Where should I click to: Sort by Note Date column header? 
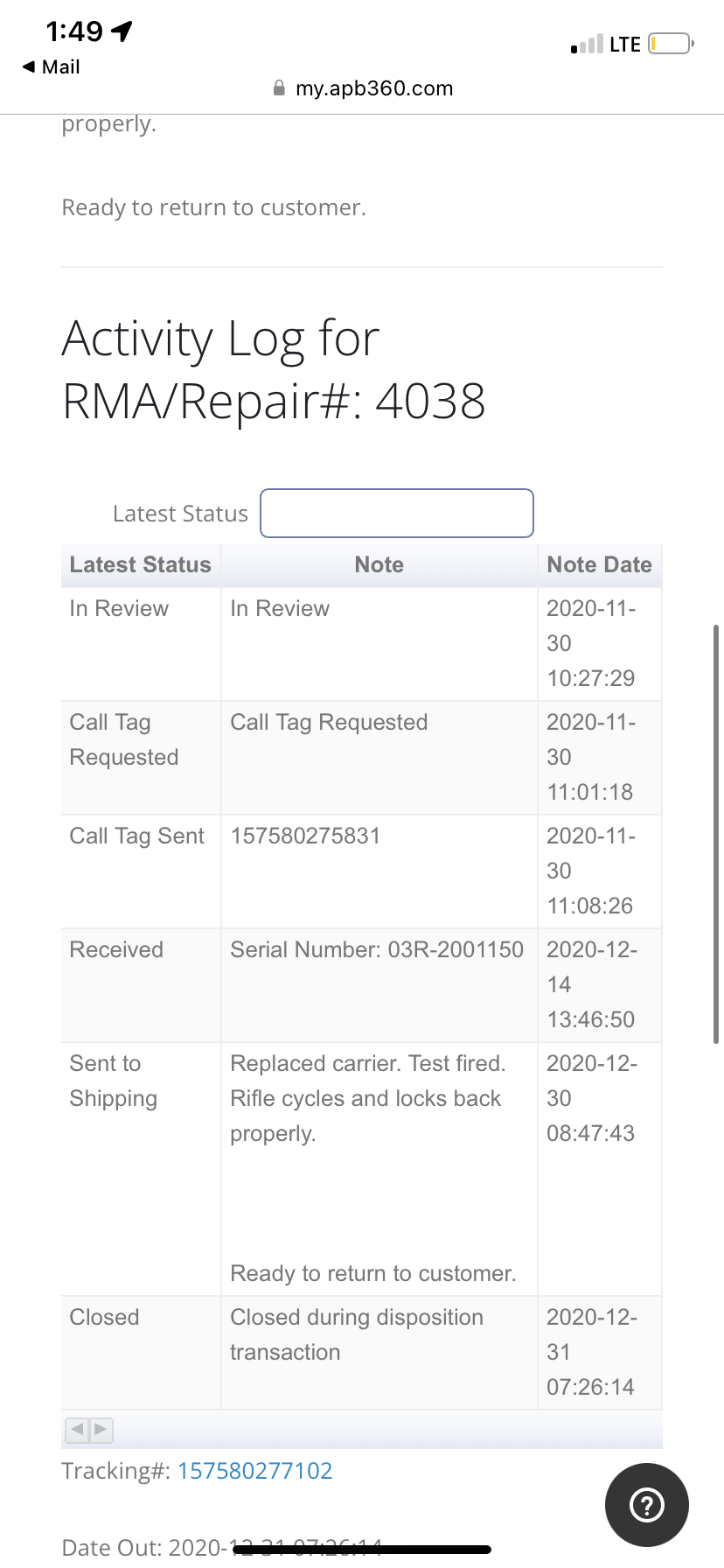(x=600, y=565)
